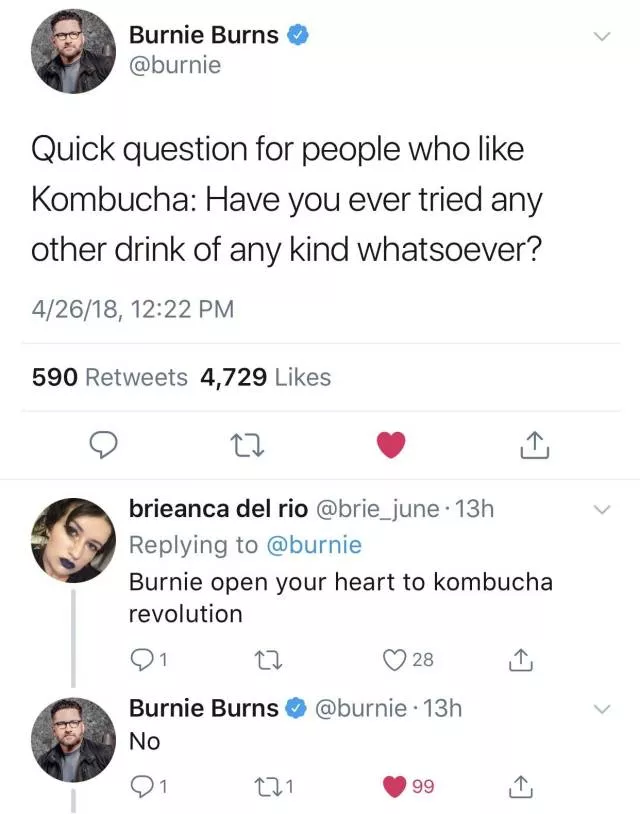View the 4,729 Likes list

266,377
